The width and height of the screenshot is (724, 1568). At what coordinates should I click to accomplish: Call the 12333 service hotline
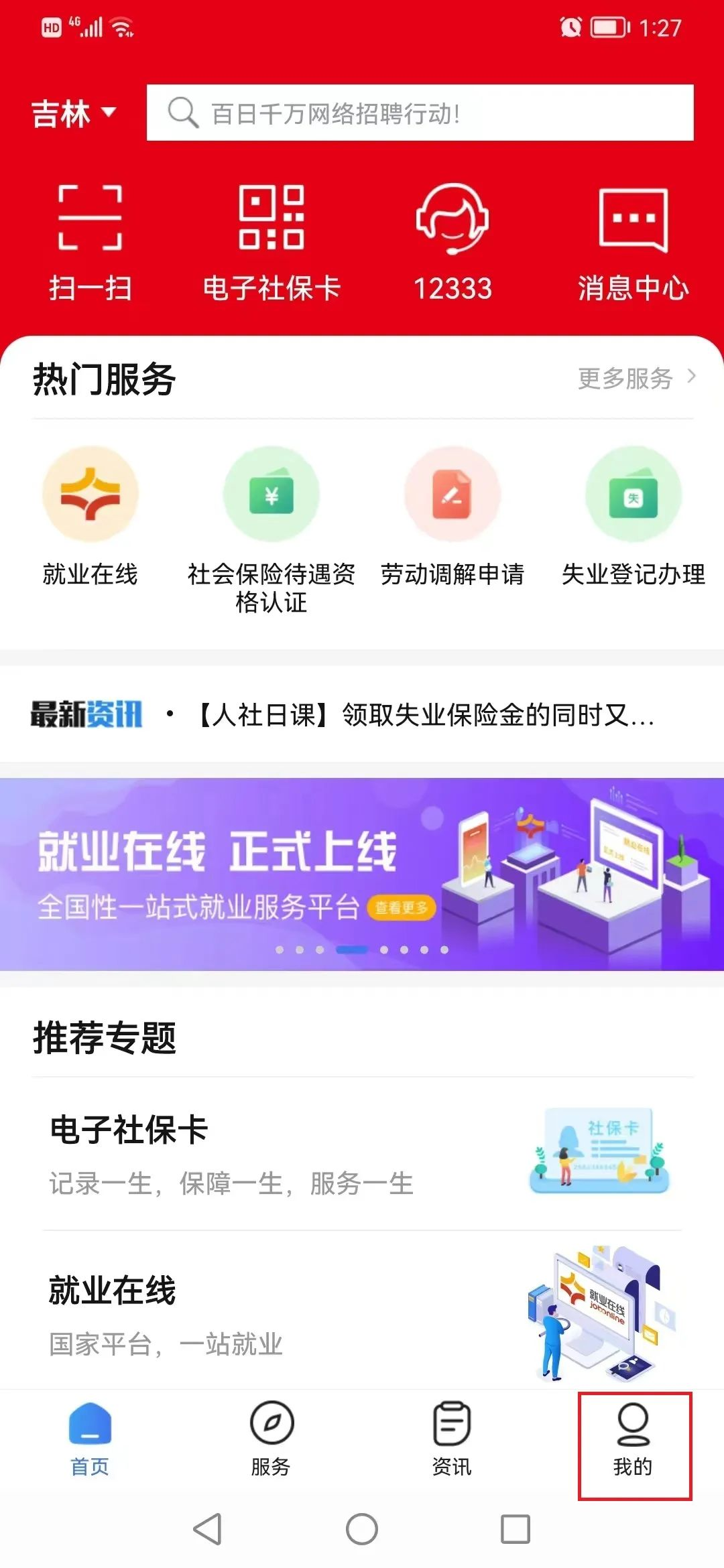[452, 243]
